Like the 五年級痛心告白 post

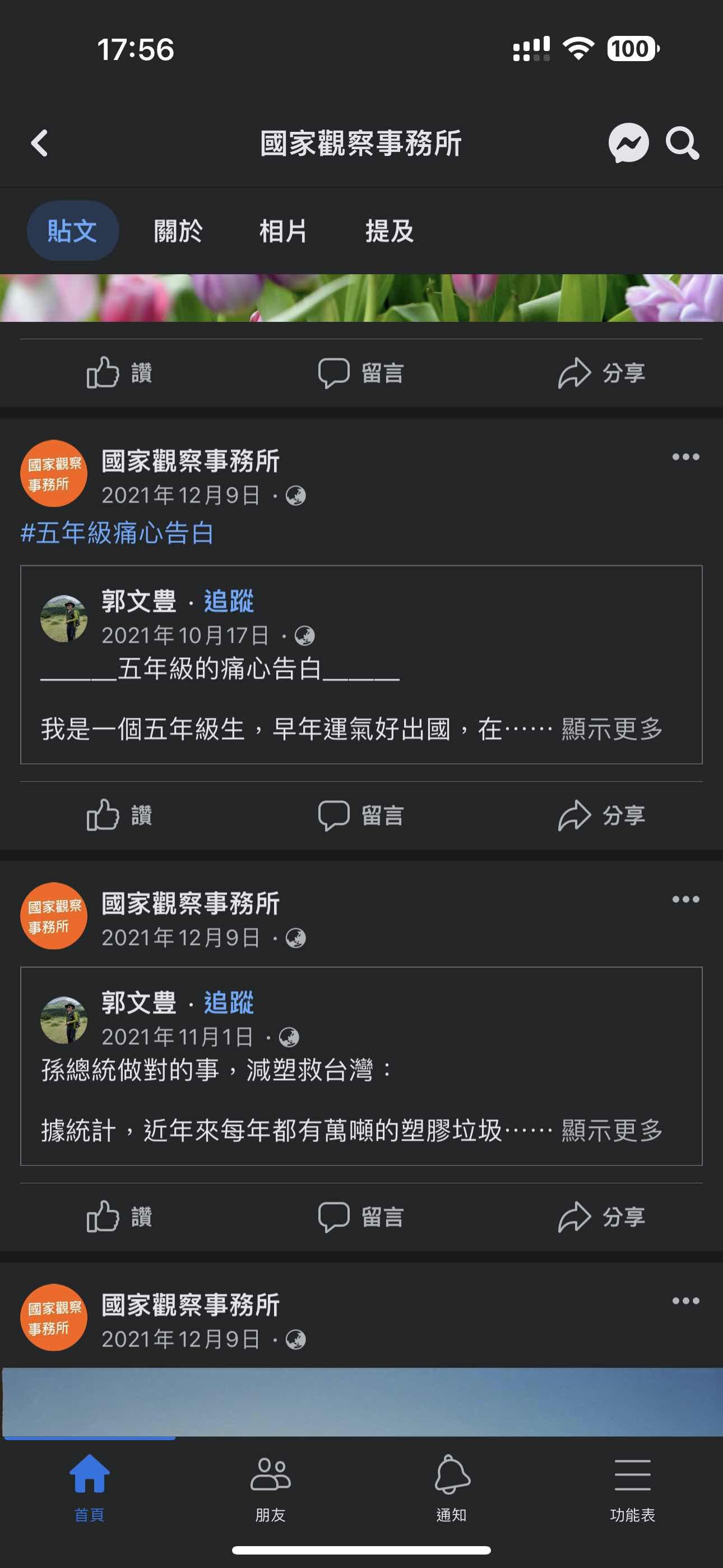(x=120, y=815)
